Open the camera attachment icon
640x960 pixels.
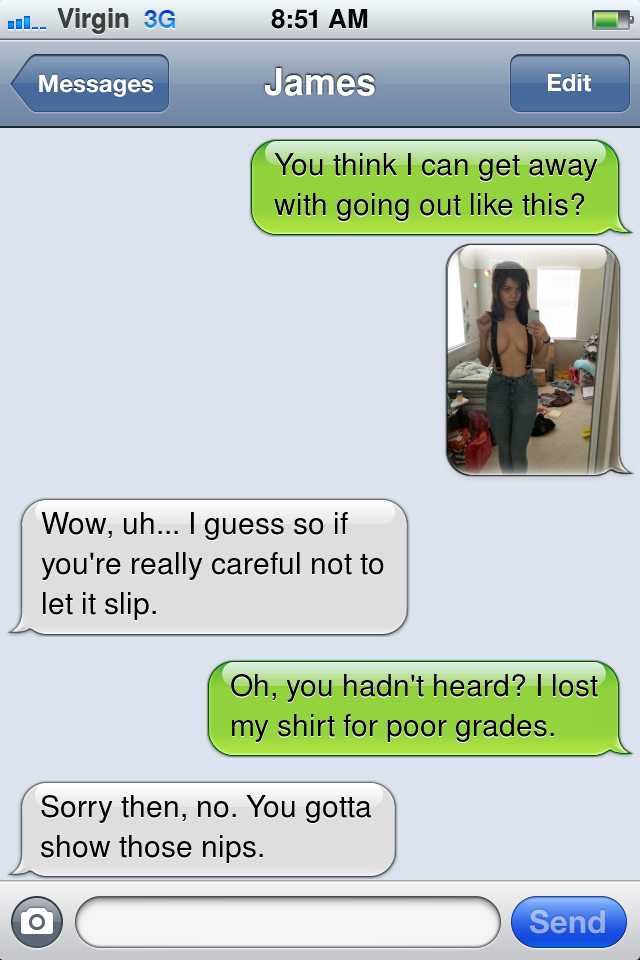click(x=37, y=921)
